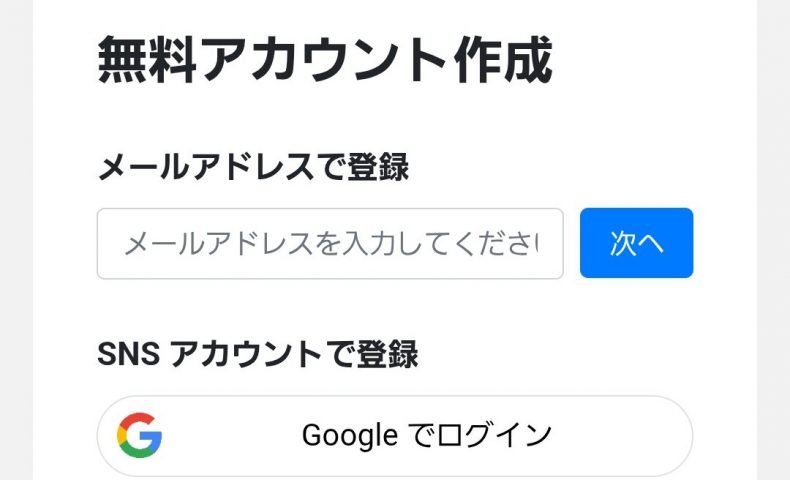
Task: Tap the メールアドレス email input field
Action: pyautogui.click(x=330, y=243)
